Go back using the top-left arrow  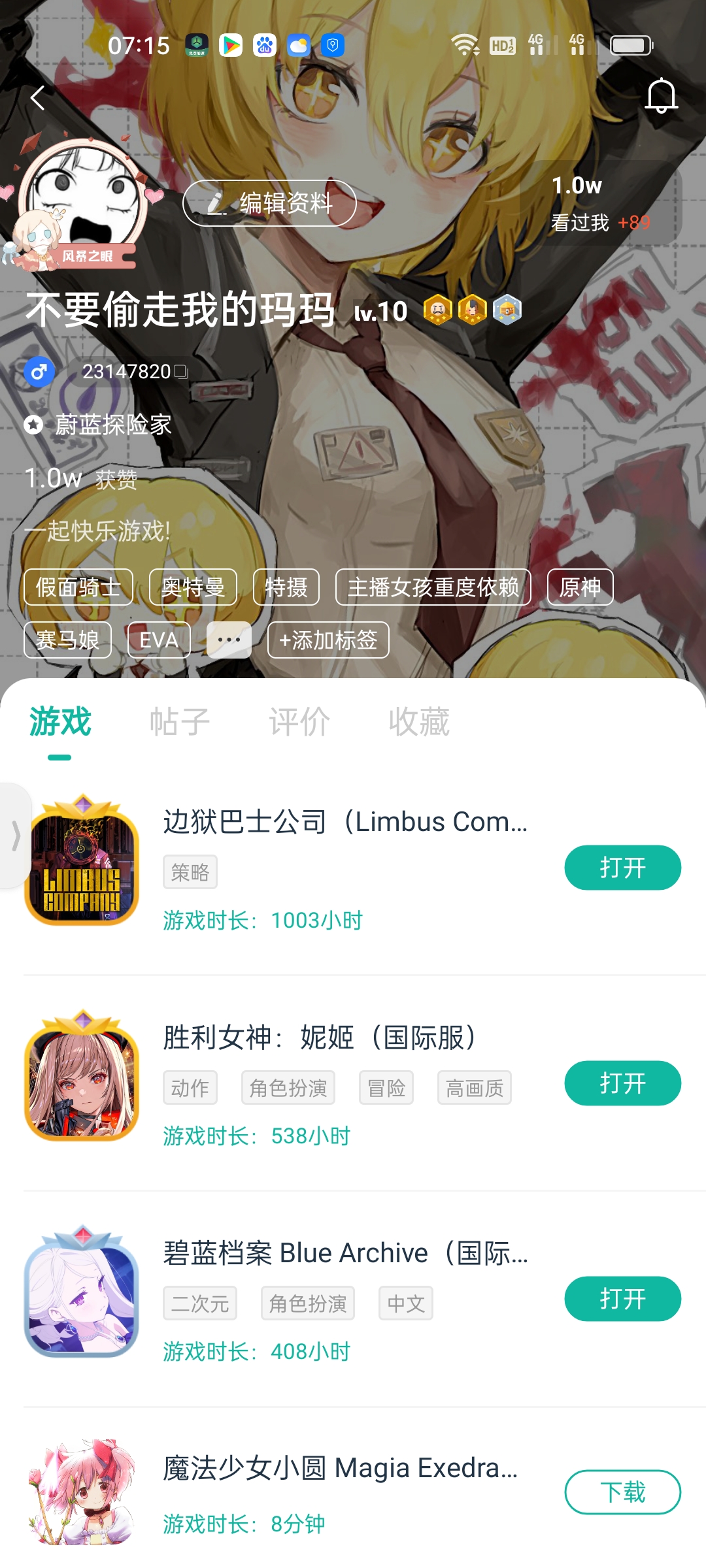click(38, 98)
